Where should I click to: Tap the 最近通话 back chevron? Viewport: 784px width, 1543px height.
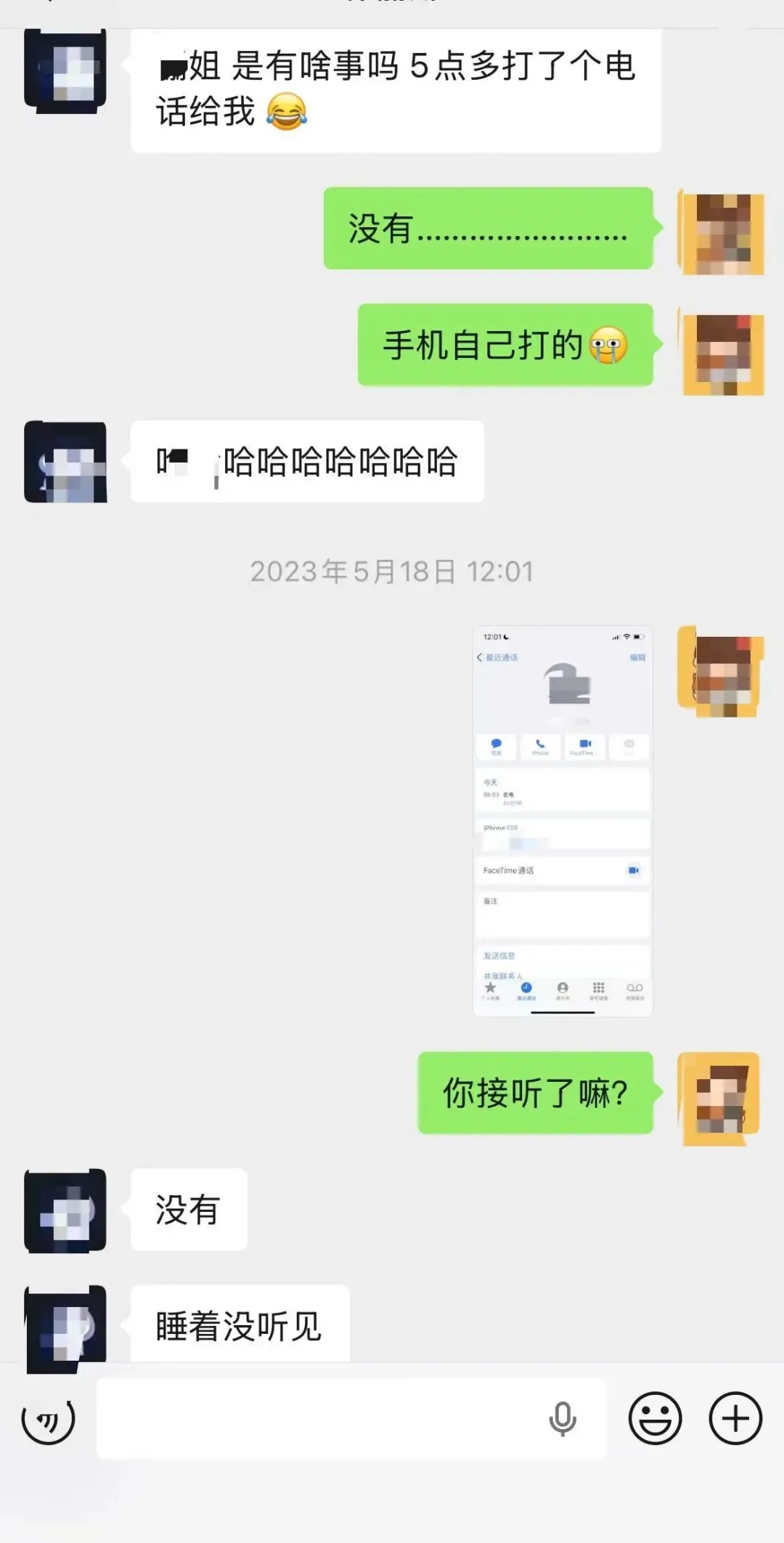click(x=480, y=656)
